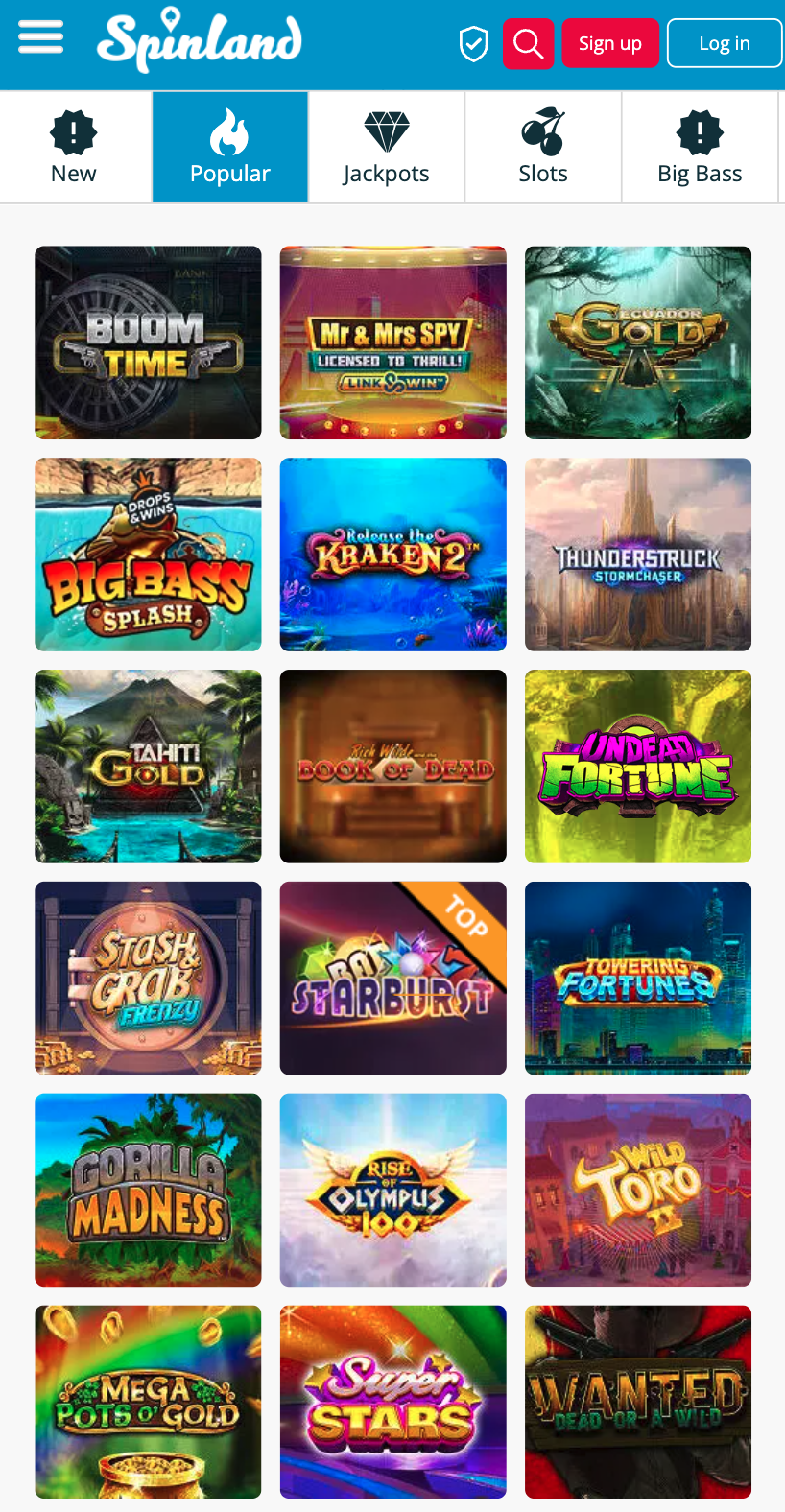Screen dimensions: 785x1512
Task: Open Wanted Dead or a Wild
Action: coord(638,1402)
